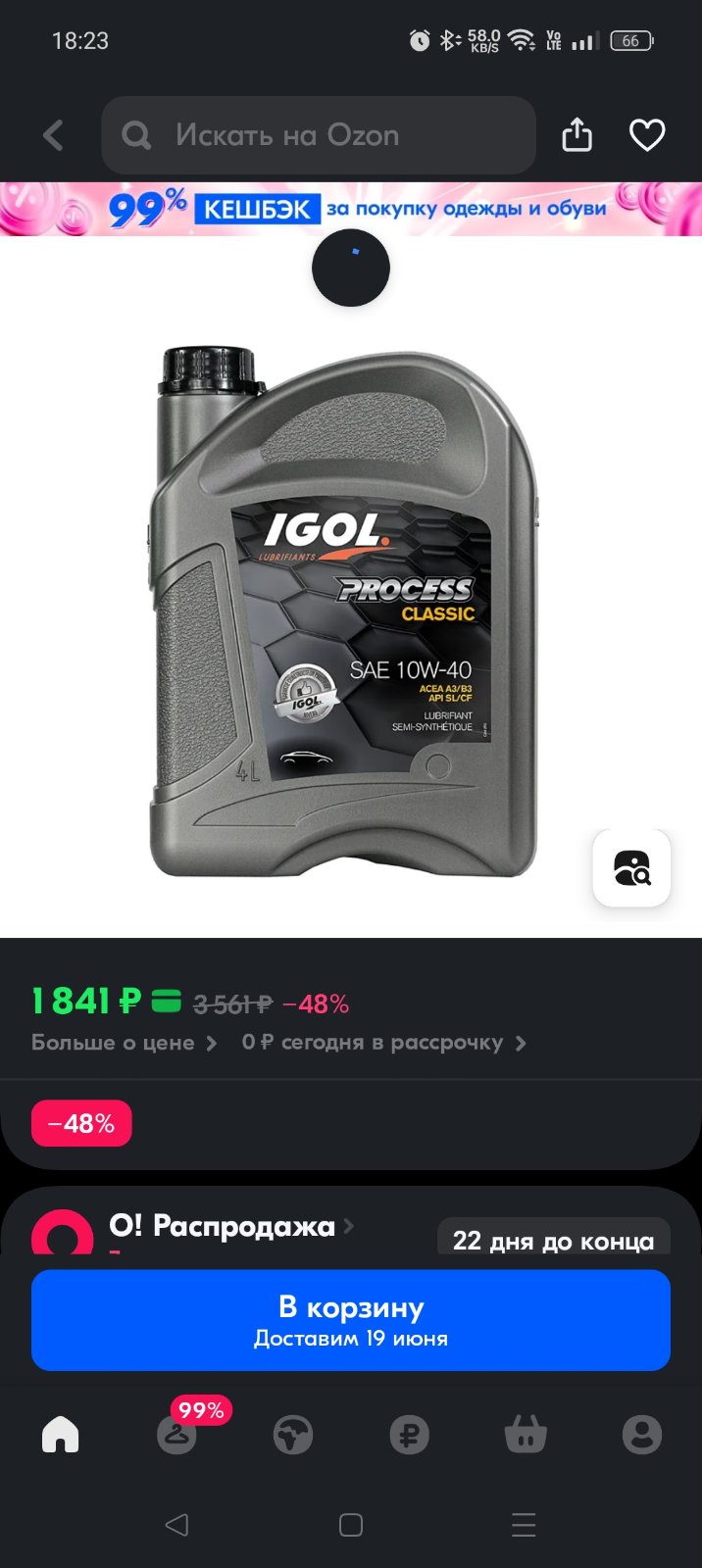Go back using the top arrow
The image size is (702, 1568).
tap(54, 135)
